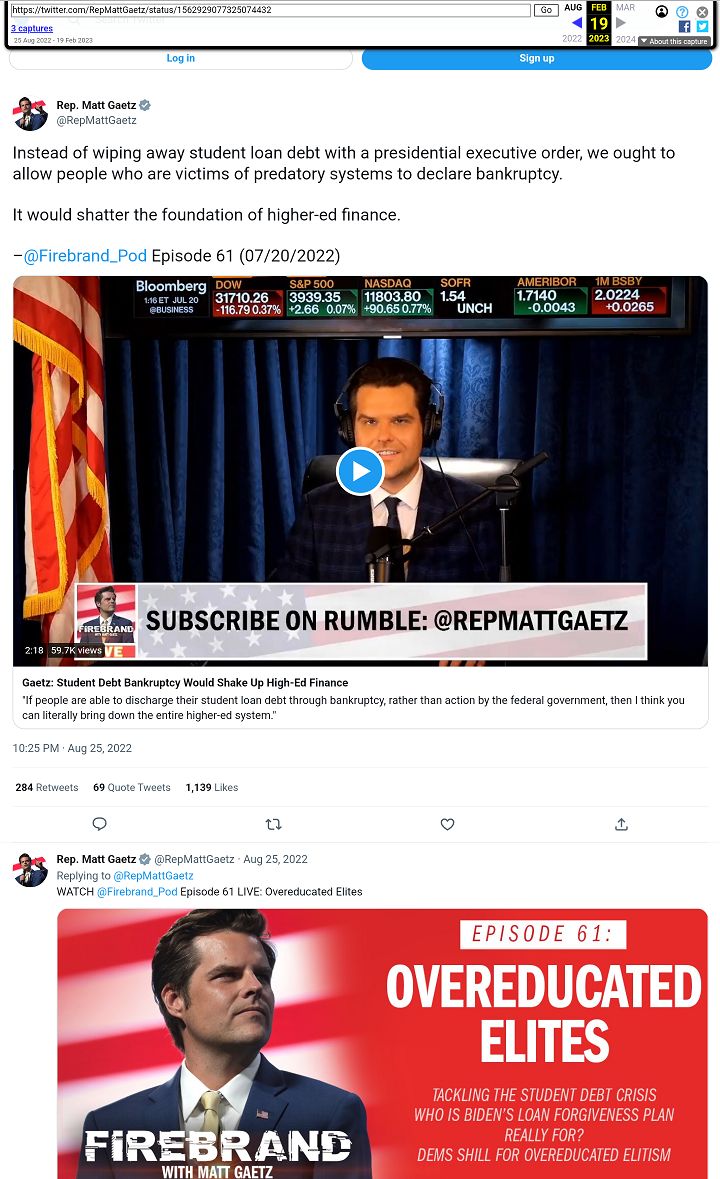The height and width of the screenshot is (1179, 720).
Task: Tap the Log in button
Action: click(x=181, y=58)
